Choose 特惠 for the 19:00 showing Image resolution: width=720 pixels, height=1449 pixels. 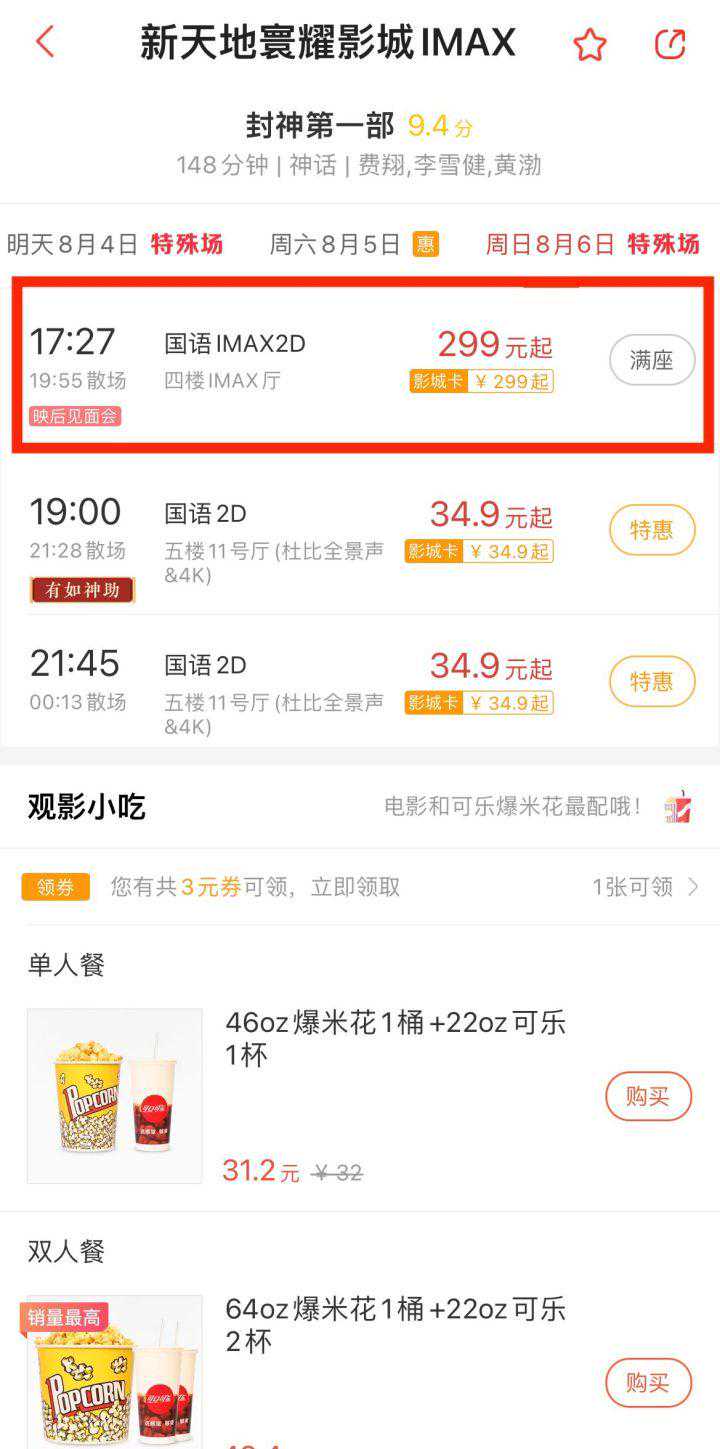tap(651, 530)
